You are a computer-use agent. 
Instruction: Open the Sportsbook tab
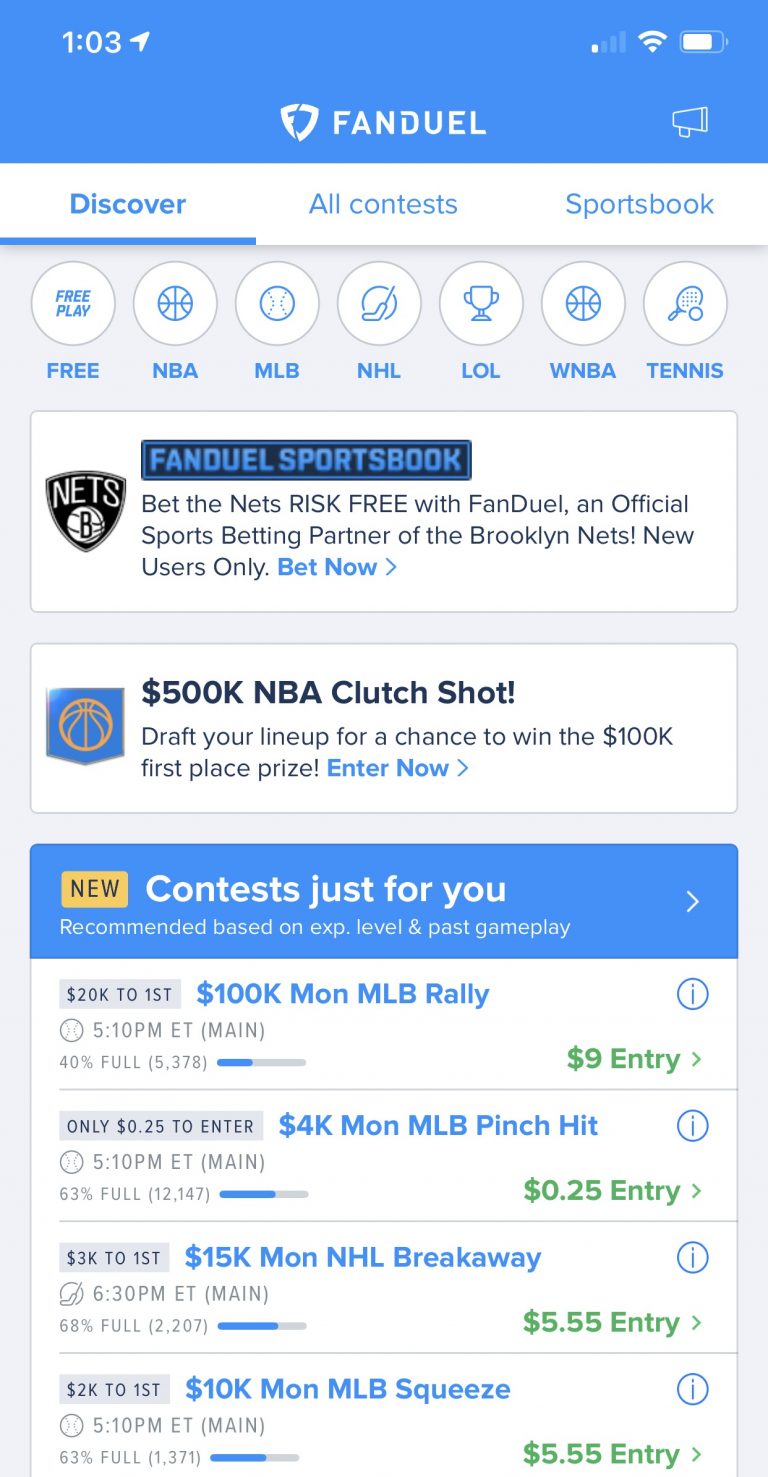639,204
